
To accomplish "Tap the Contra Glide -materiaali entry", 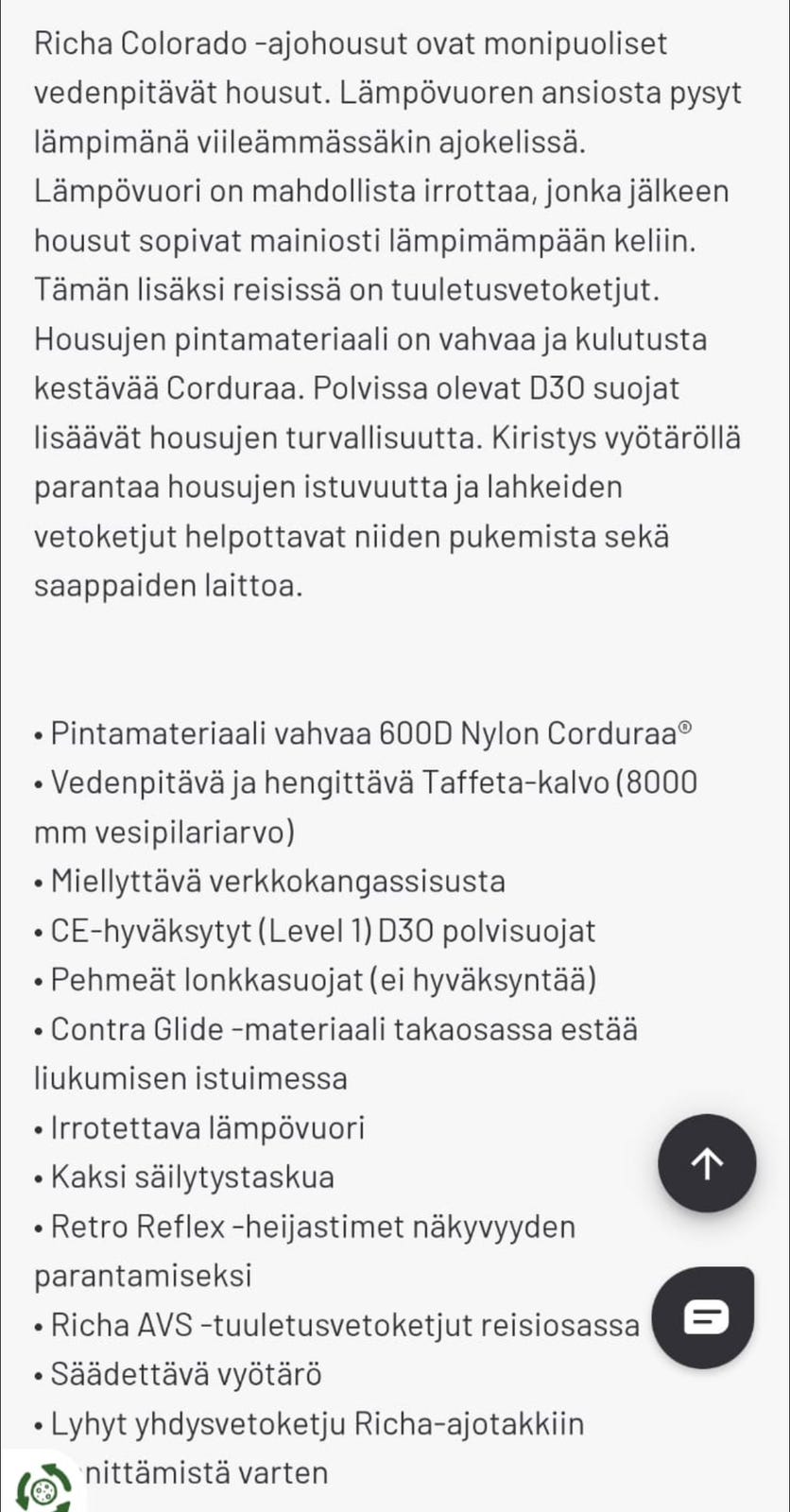I will pyautogui.click(x=335, y=1029).
